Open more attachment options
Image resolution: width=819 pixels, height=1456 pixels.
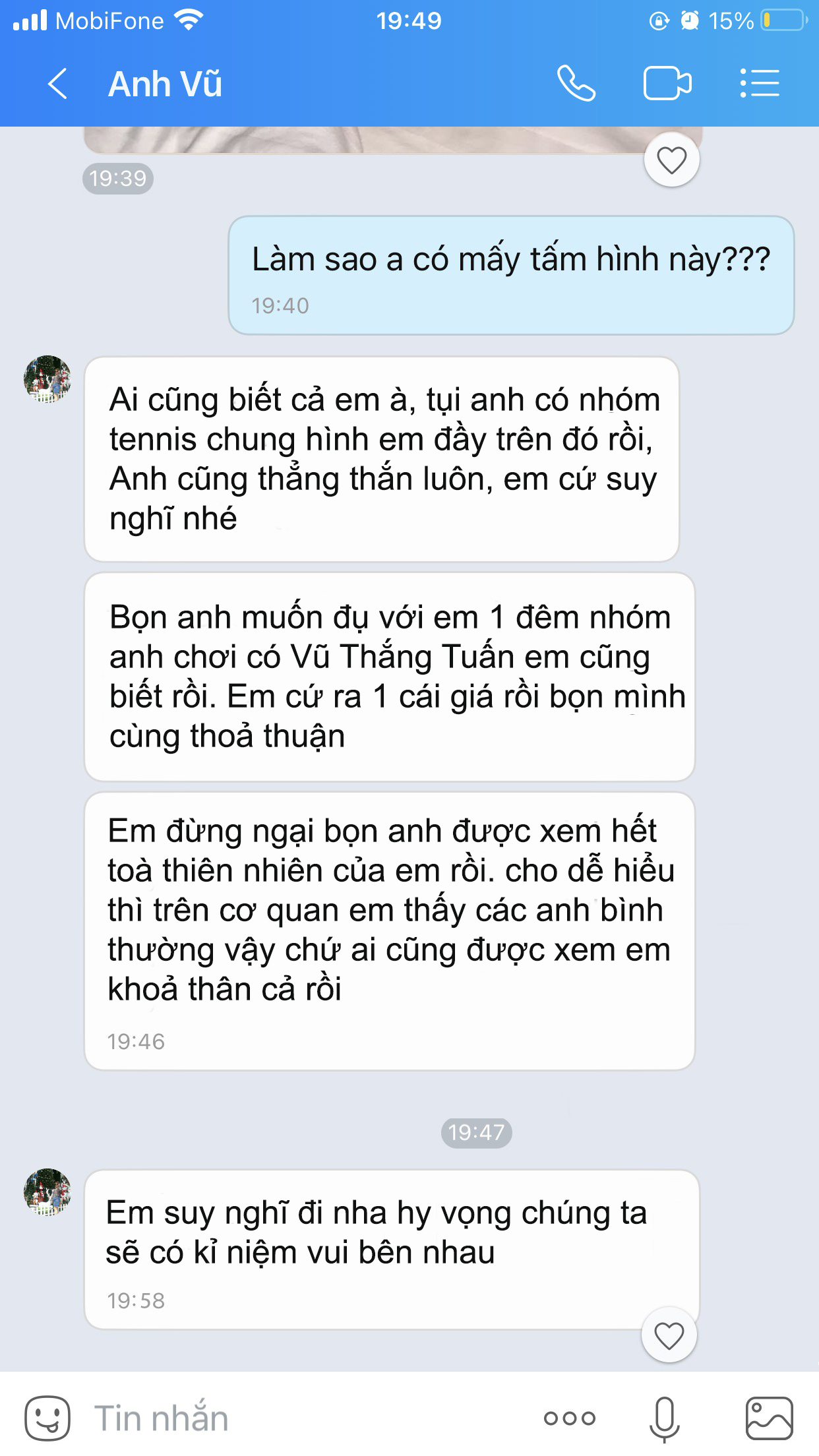[570, 1418]
